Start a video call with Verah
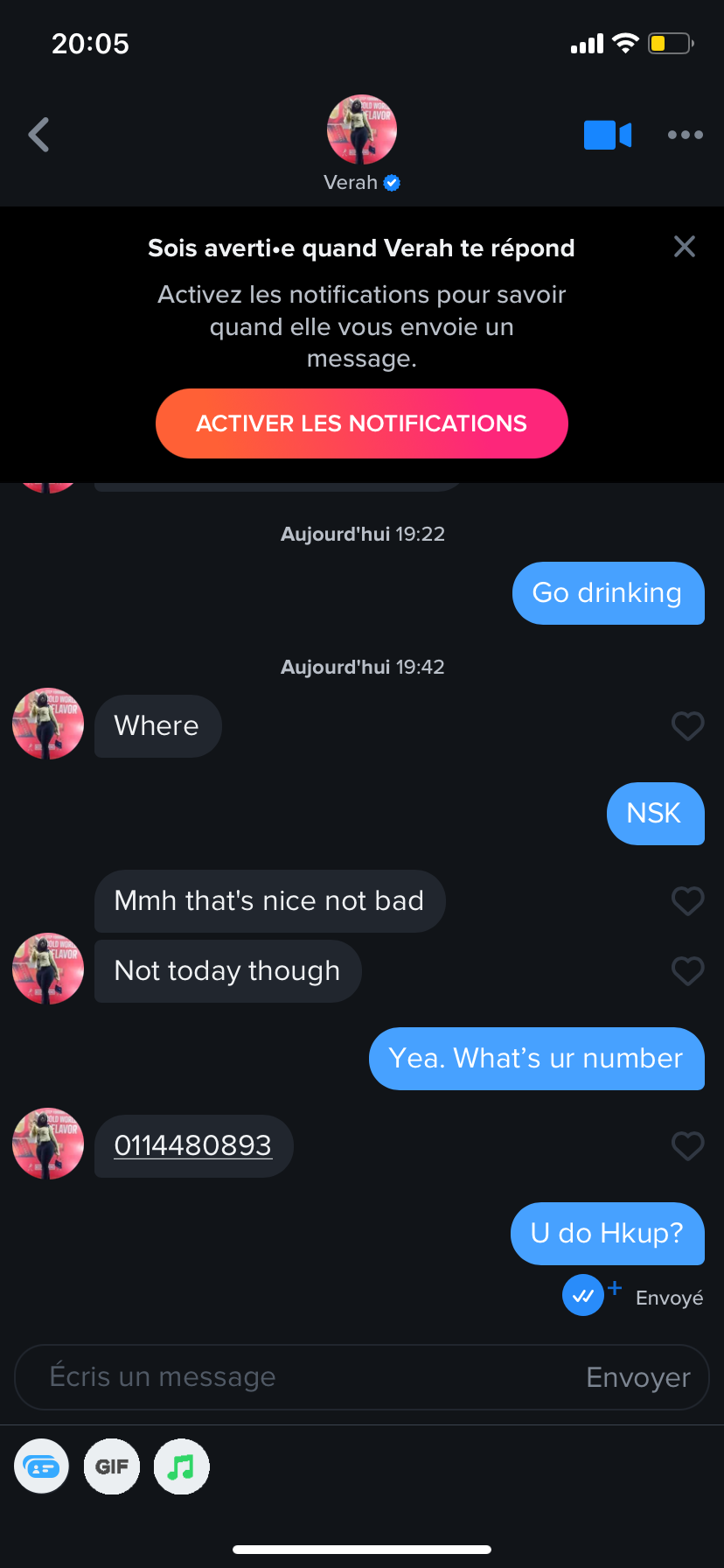Screen dimensions: 724x1568 coord(607,135)
